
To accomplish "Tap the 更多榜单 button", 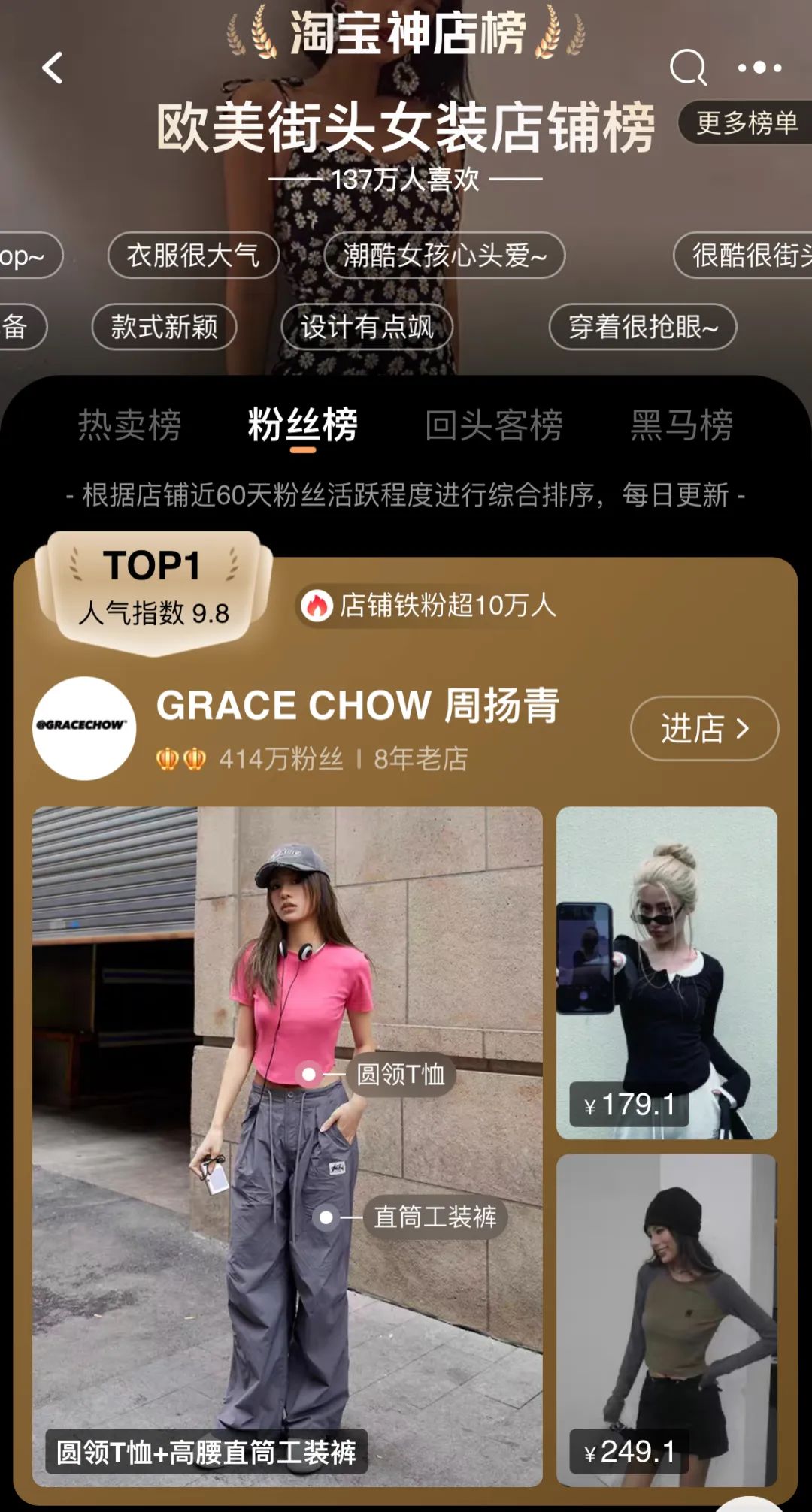I will click(x=746, y=122).
